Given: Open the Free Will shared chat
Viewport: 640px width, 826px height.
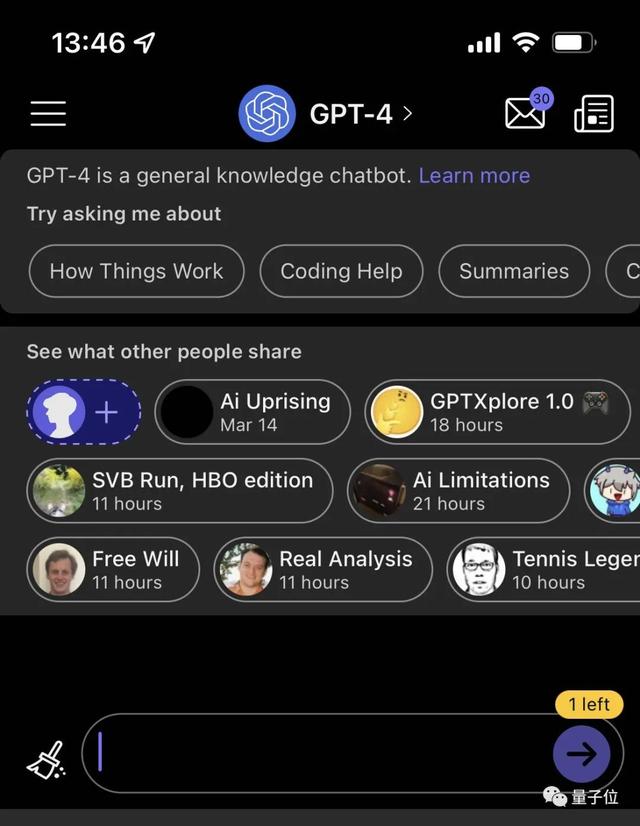Looking at the screenshot, I should (x=113, y=570).
